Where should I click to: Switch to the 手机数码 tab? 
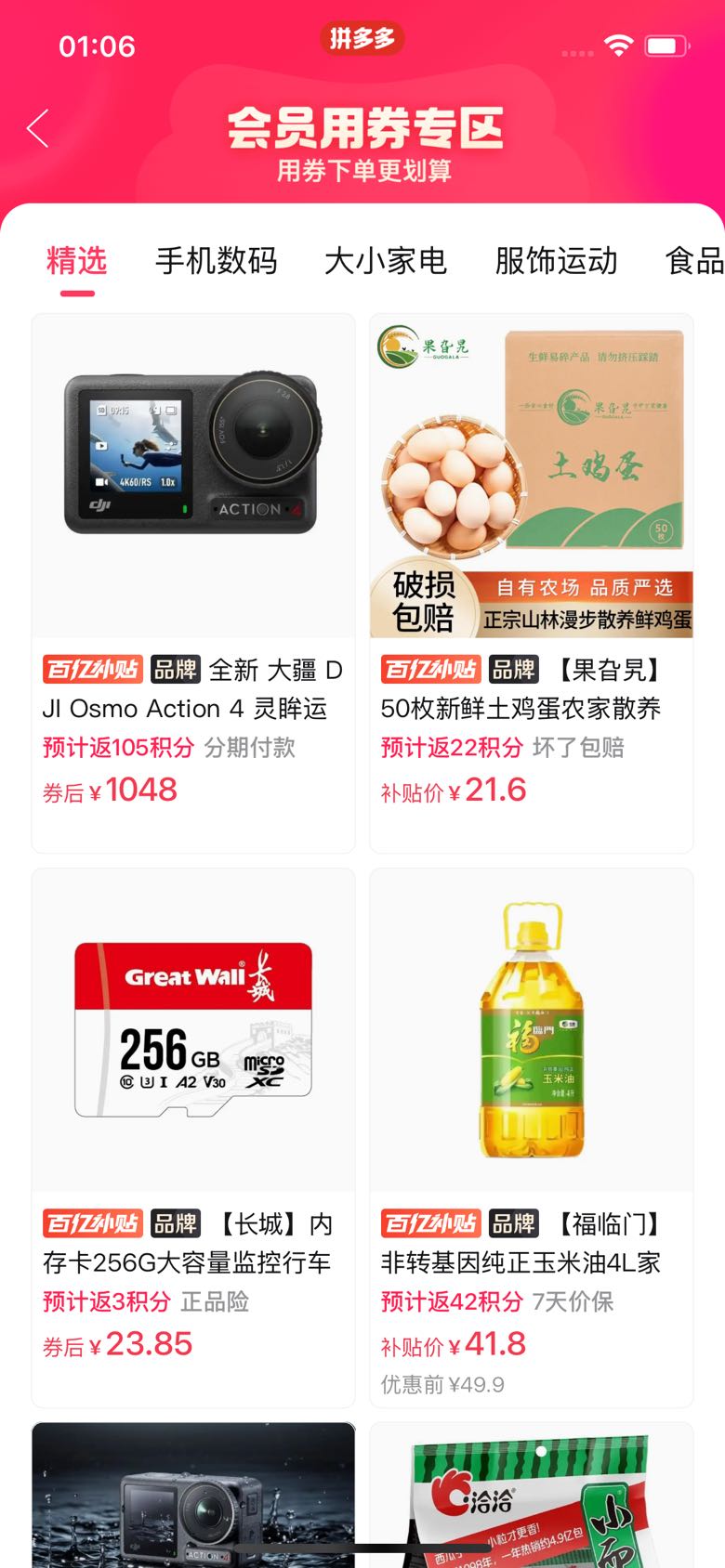point(217,261)
